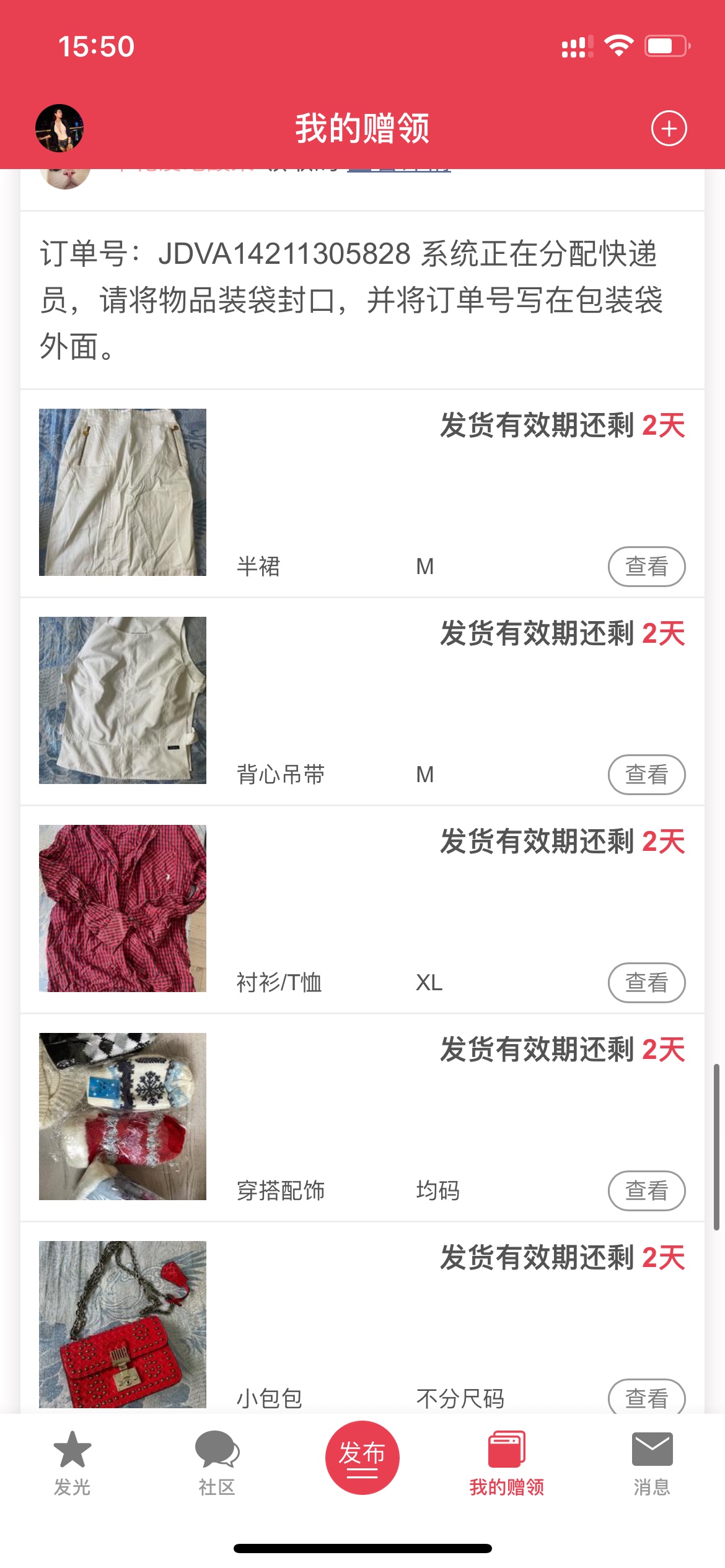This screenshot has width=725, height=1568.
Task: Tap the plus icon in the header
Action: [669, 128]
